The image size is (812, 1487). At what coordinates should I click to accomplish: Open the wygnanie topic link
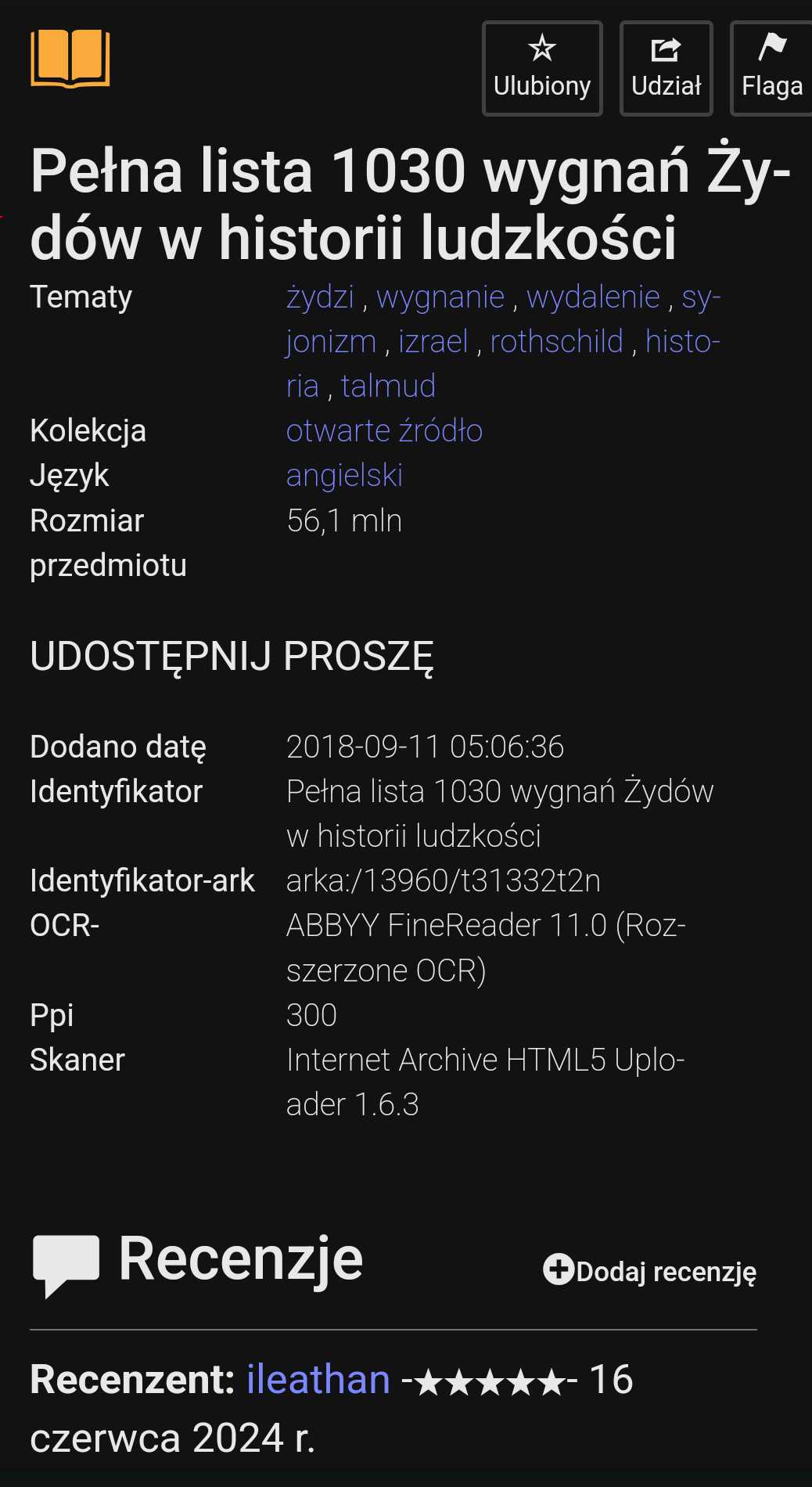click(440, 297)
